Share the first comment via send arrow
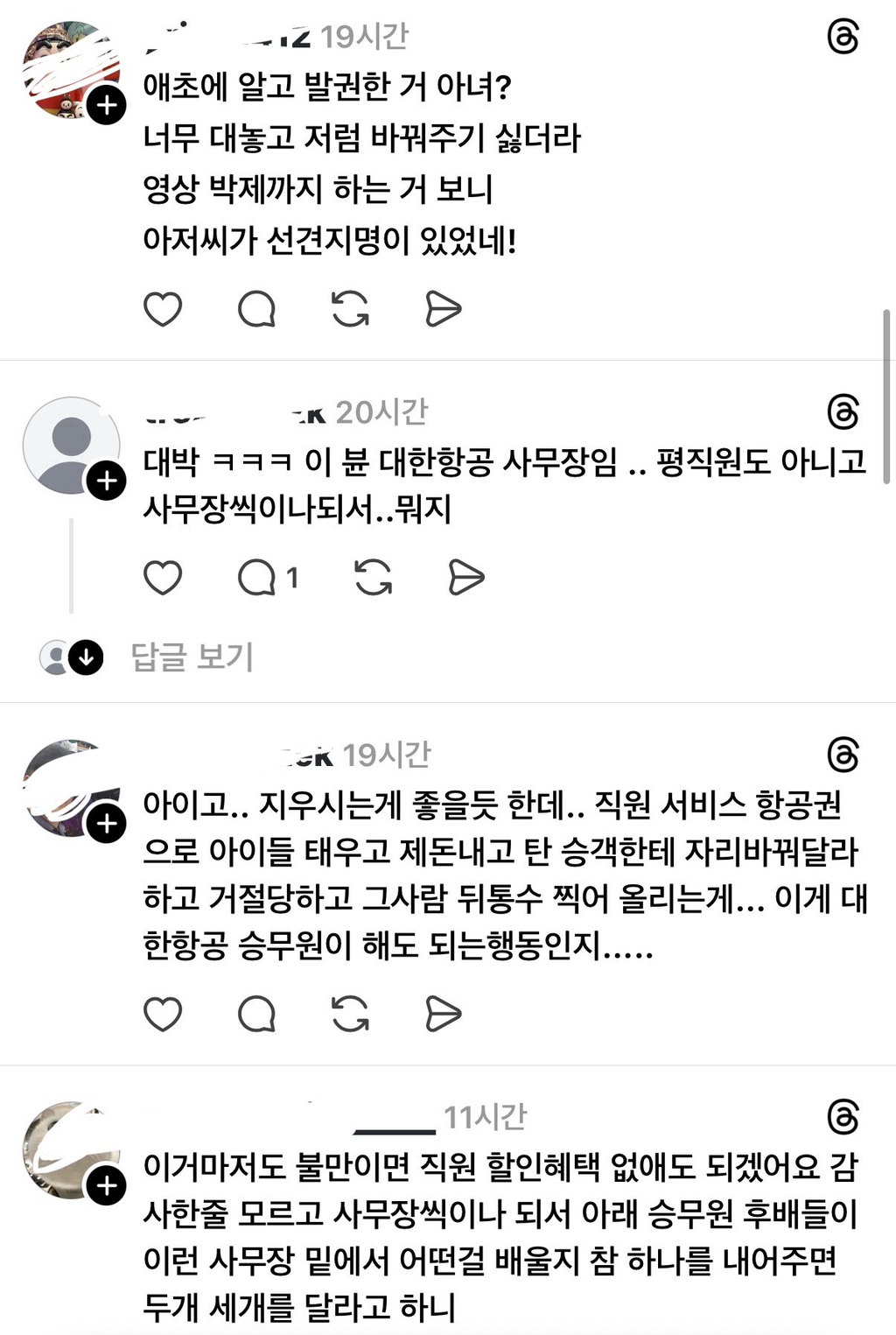 click(x=444, y=307)
